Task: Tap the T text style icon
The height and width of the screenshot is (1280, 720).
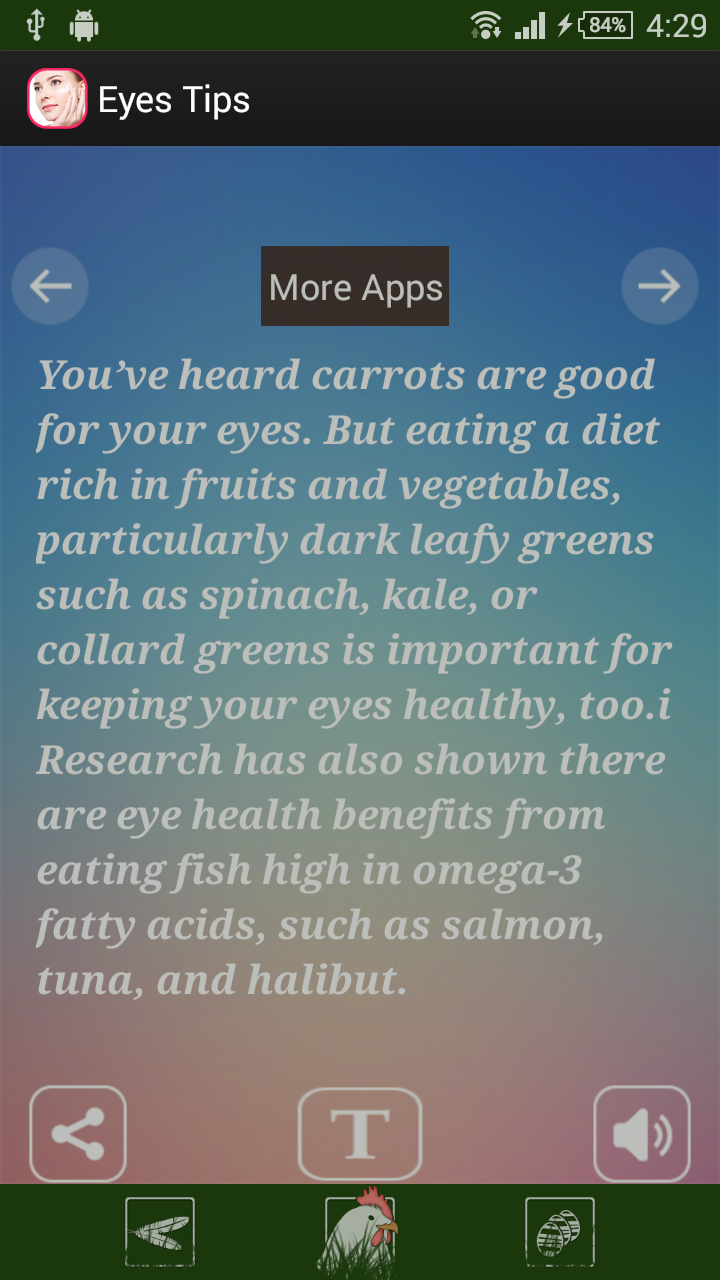Action: [360, 1134]
